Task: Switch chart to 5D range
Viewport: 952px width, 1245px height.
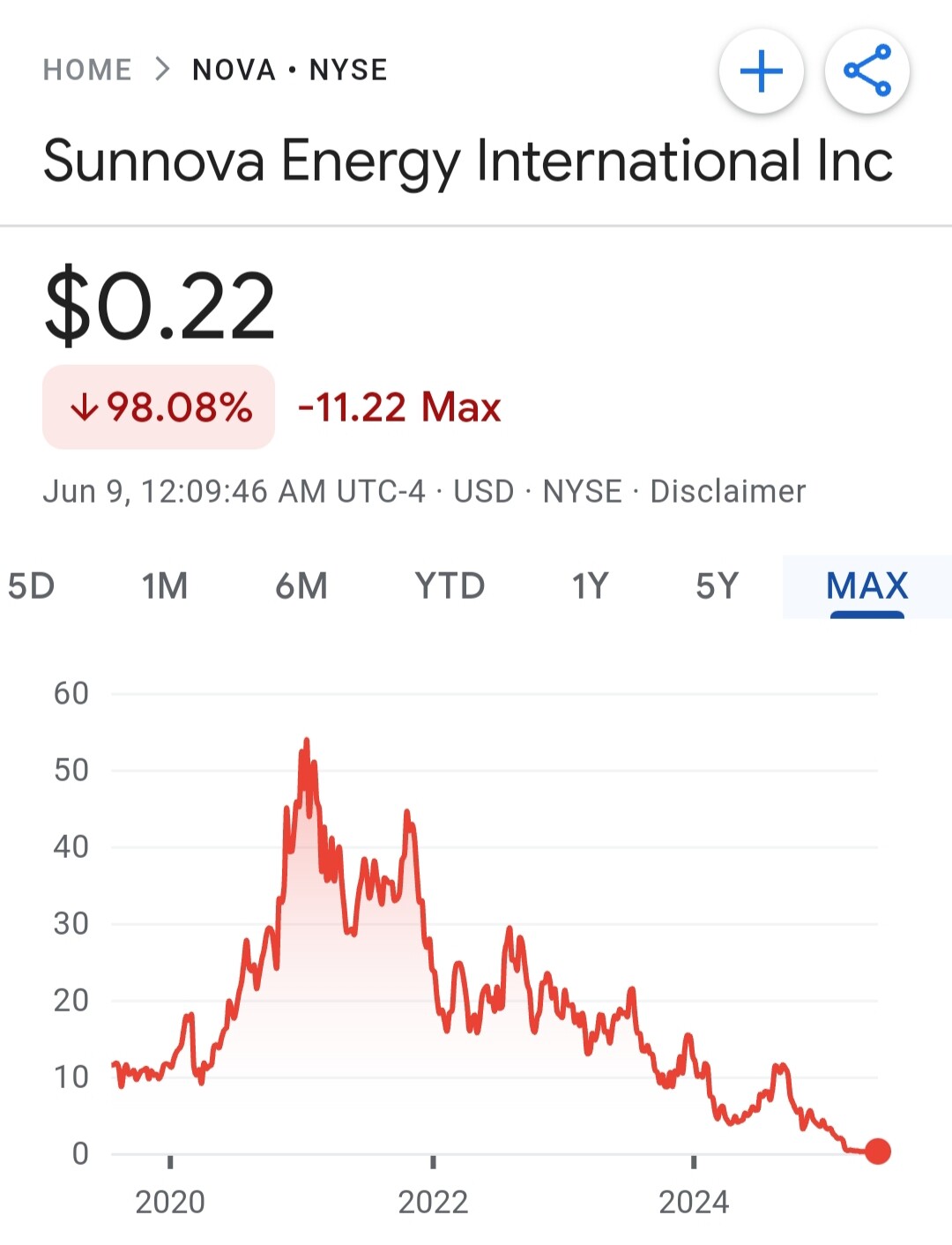Action: 32,586
